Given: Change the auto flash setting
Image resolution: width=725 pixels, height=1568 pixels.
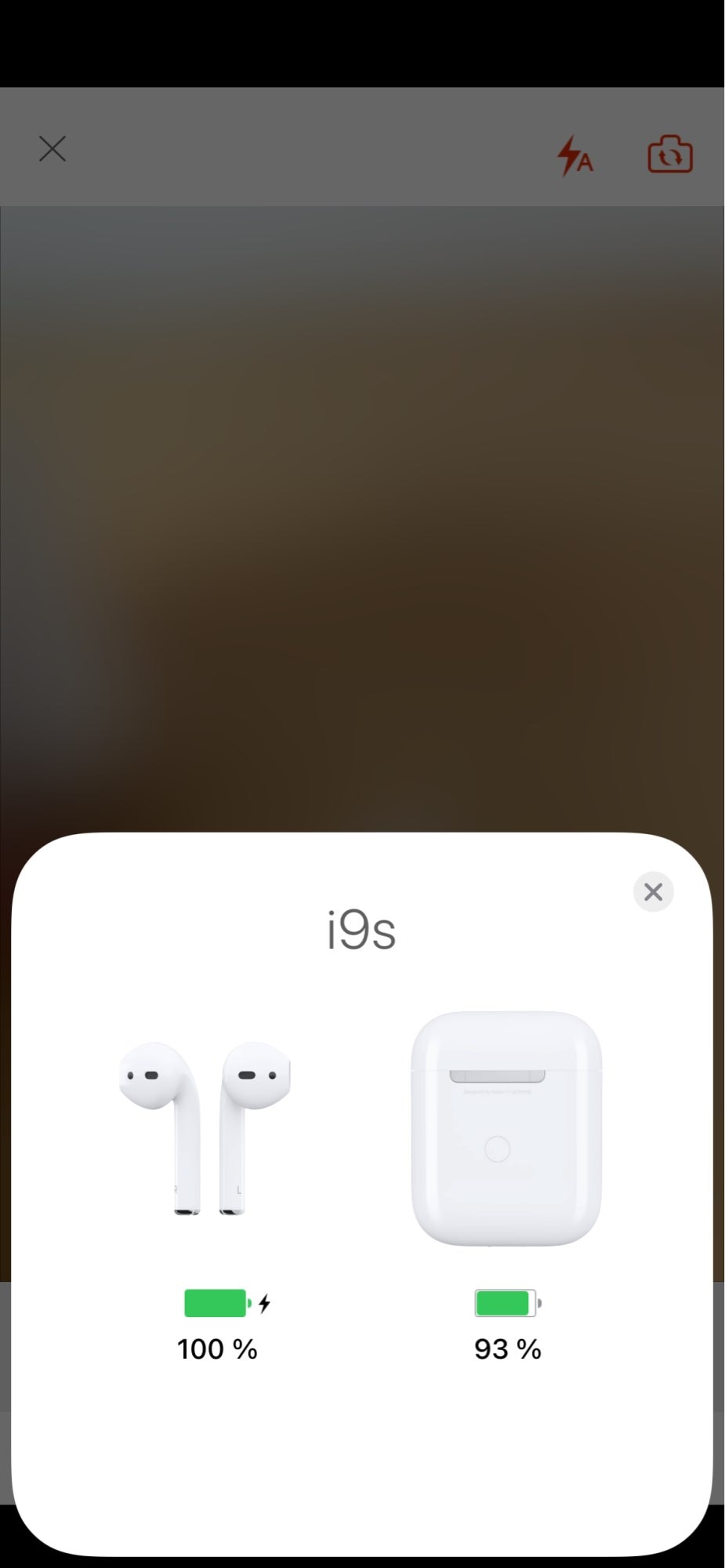Looking at the screenshot, I should pos(575,154).
